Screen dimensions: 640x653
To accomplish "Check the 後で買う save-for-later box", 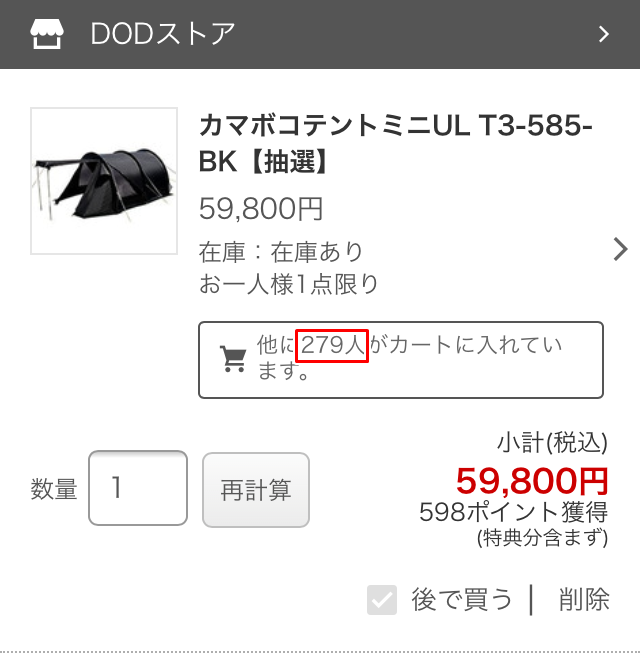I will click(382, 599).
